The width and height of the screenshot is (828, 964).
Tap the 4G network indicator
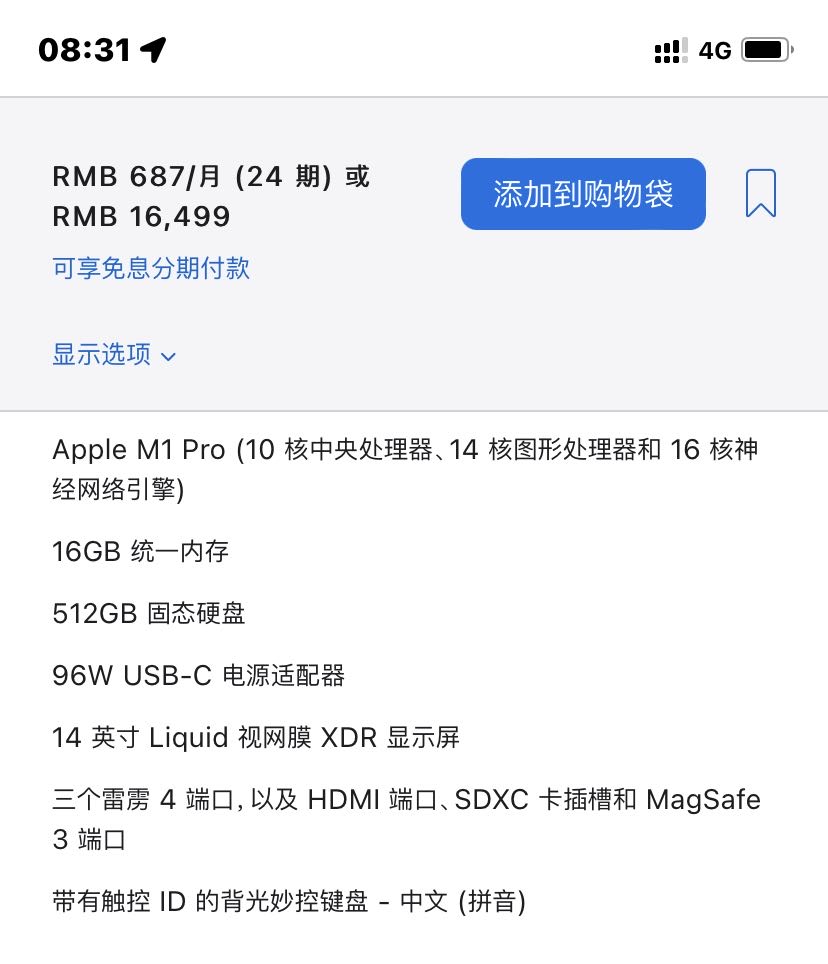(713, 49)
